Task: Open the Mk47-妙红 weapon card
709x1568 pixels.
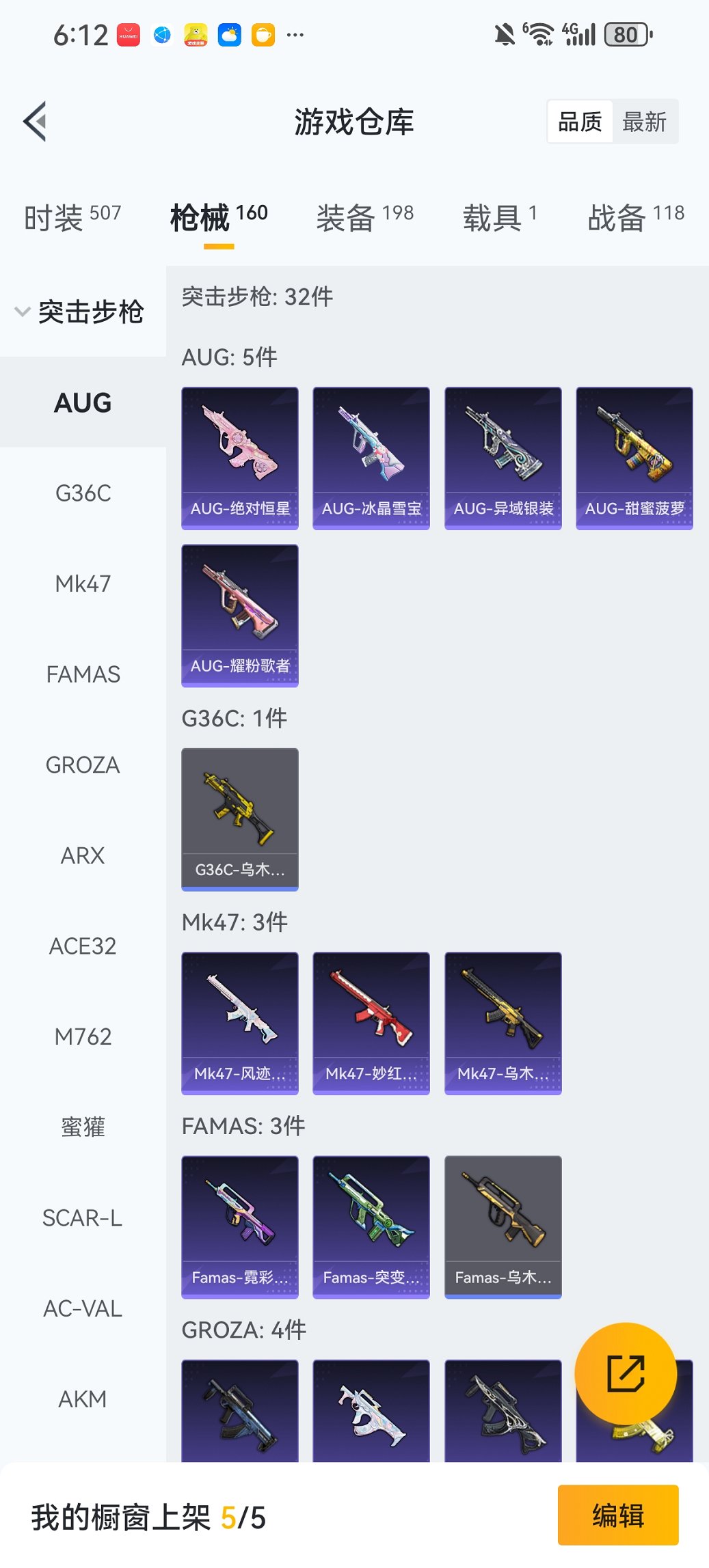Action: tap(371, 1023)
